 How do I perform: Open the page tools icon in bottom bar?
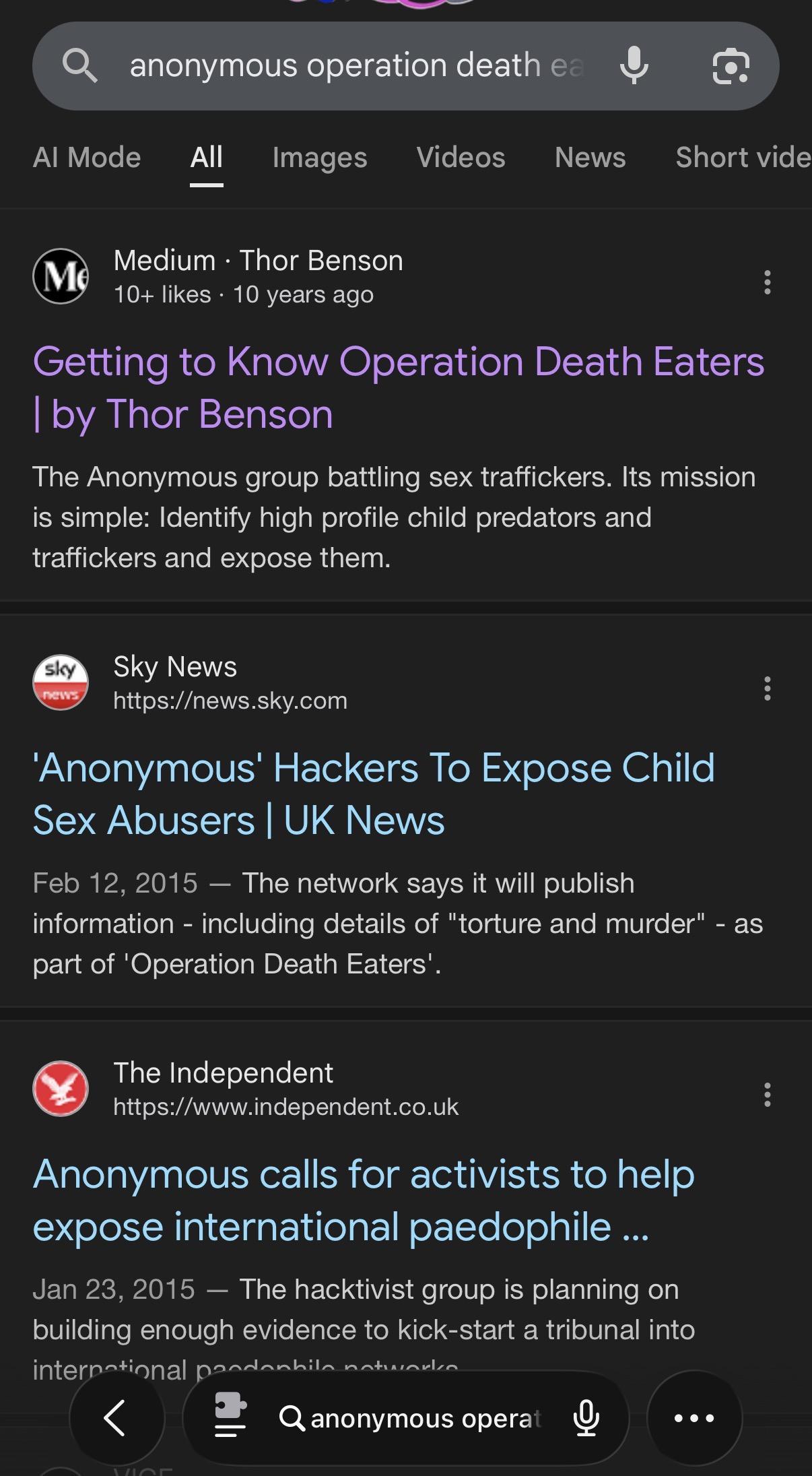tap(230, 1417)
